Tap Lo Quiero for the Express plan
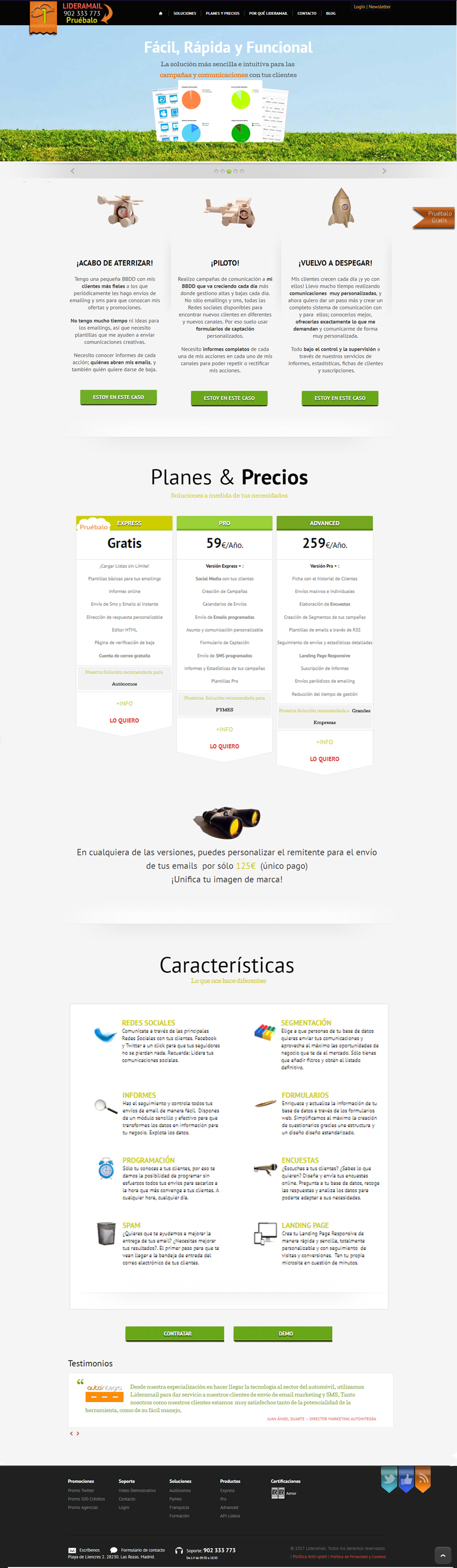This screenshot has height=1568, width=457. [x=124, y=720]
